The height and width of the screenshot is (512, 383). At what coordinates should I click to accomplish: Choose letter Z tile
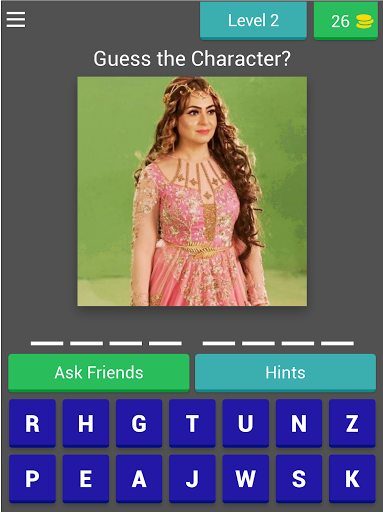pos(352,423)
